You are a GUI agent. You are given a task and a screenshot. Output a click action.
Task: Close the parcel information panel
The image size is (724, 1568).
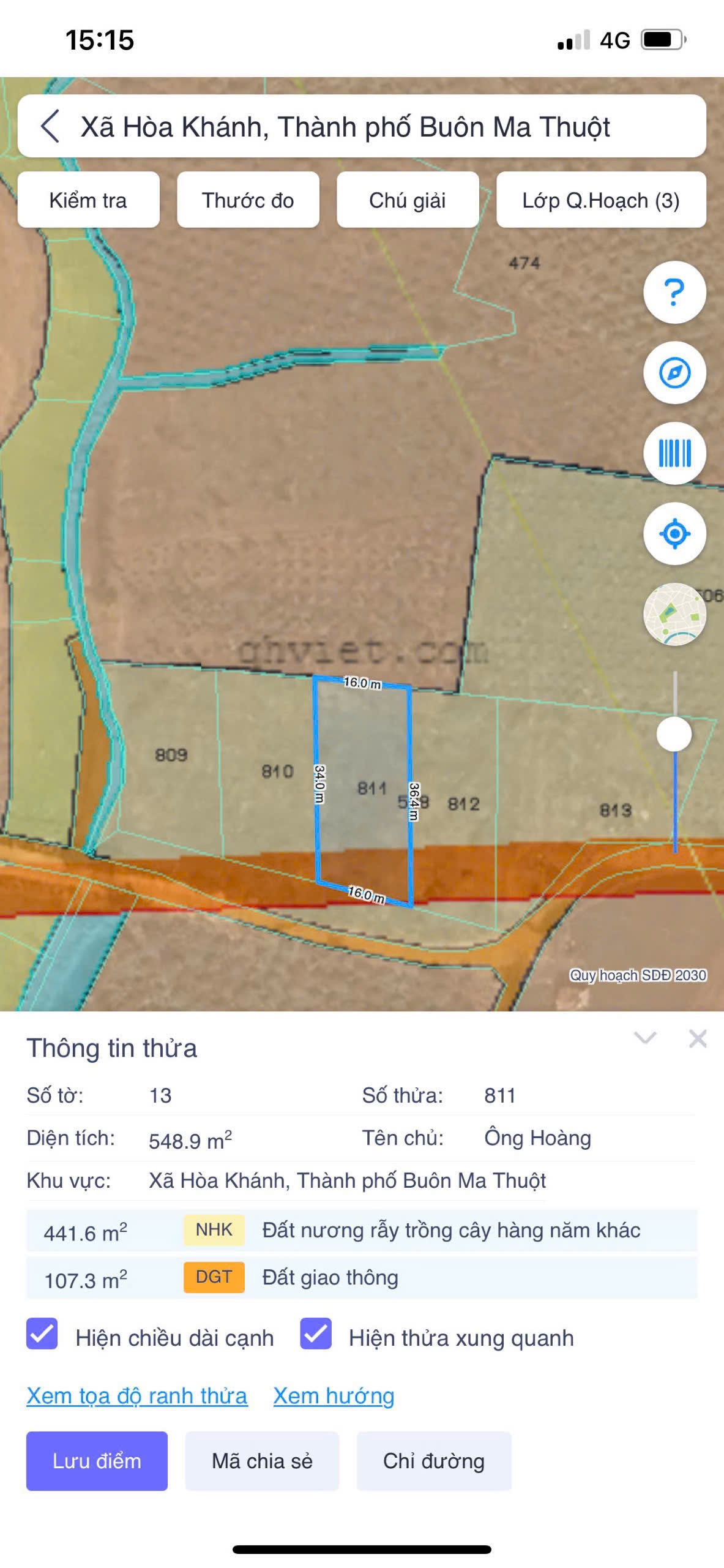698,1038
